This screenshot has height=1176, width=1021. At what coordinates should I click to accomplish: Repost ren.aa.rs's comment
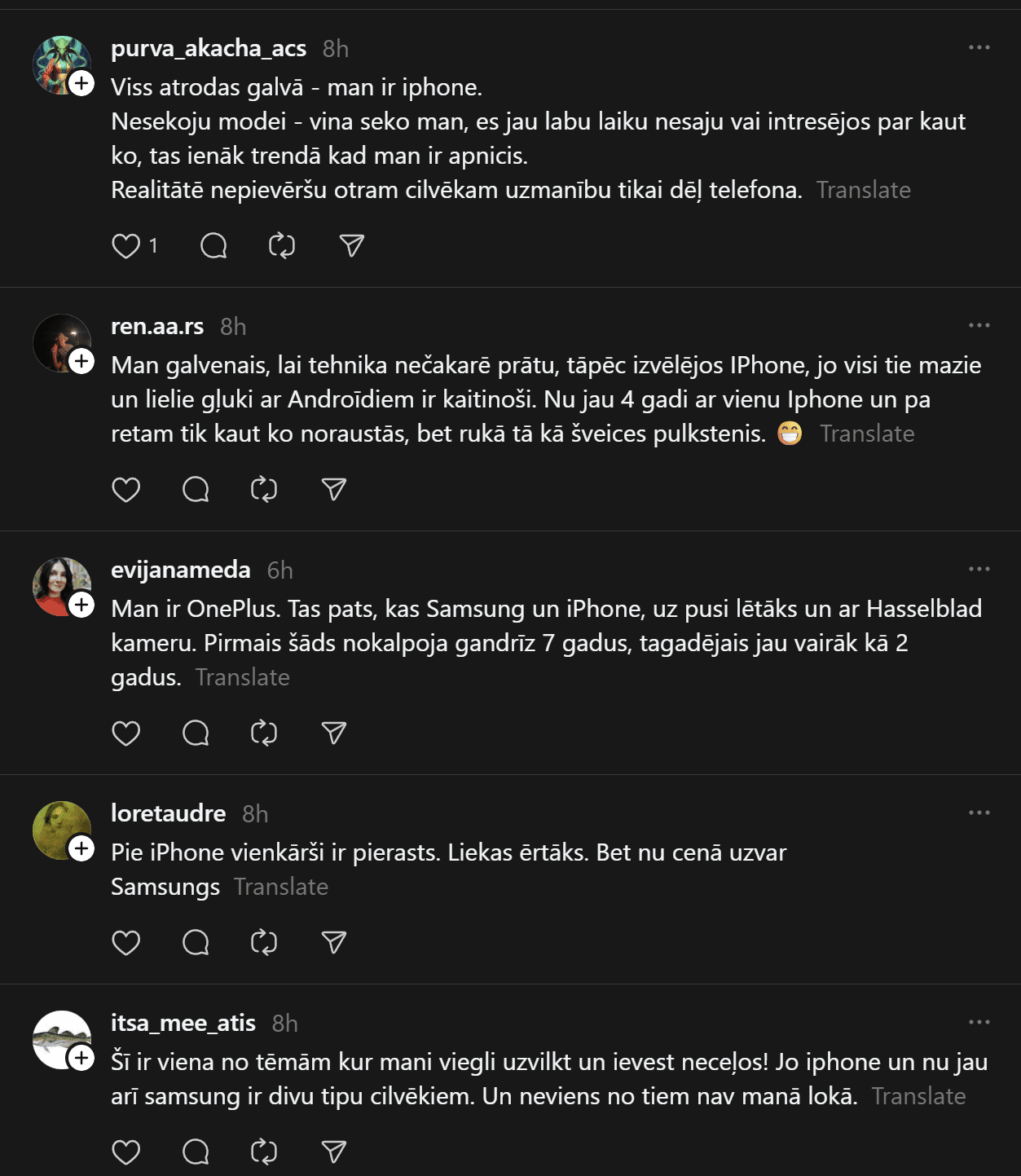tap(264, 489)
